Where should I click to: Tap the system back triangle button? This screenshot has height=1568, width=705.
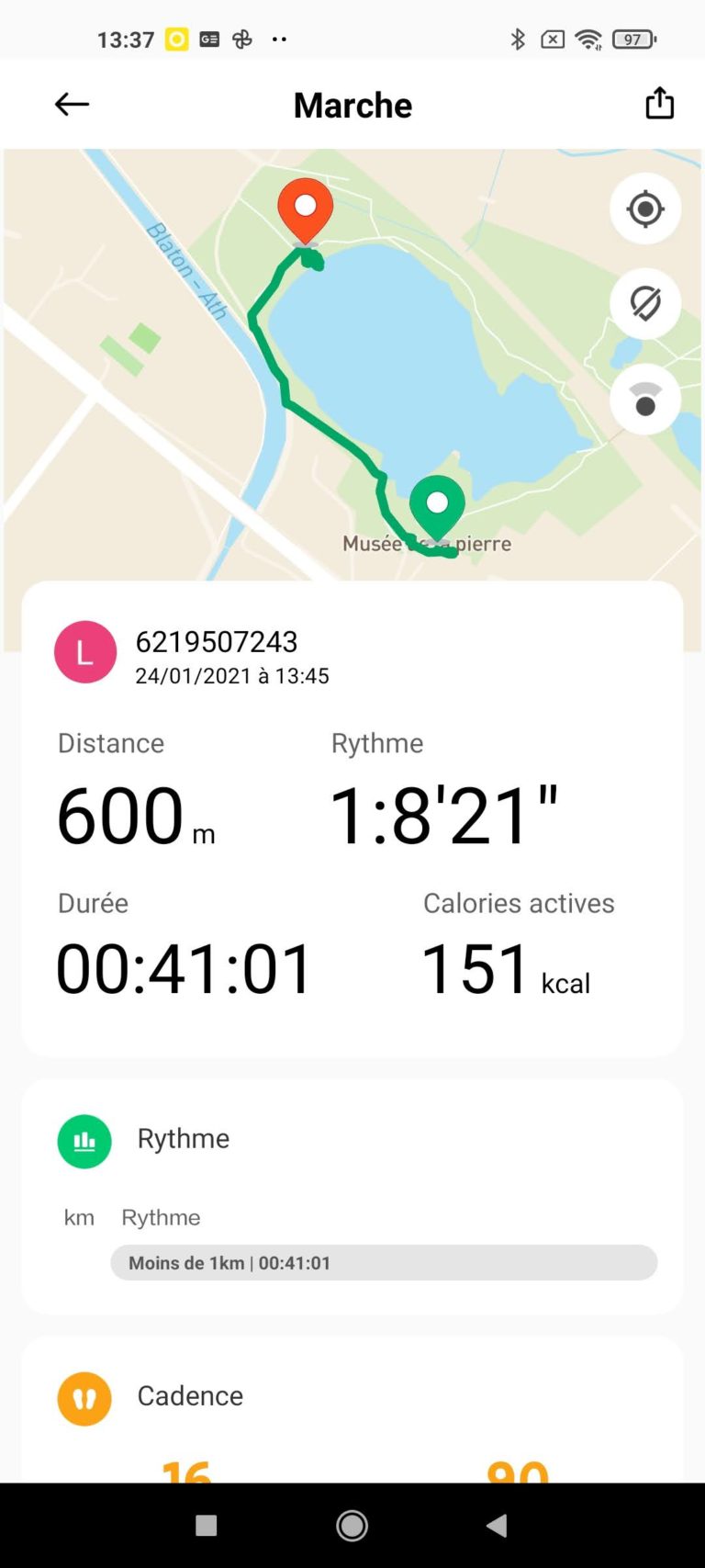point(497,1526)
